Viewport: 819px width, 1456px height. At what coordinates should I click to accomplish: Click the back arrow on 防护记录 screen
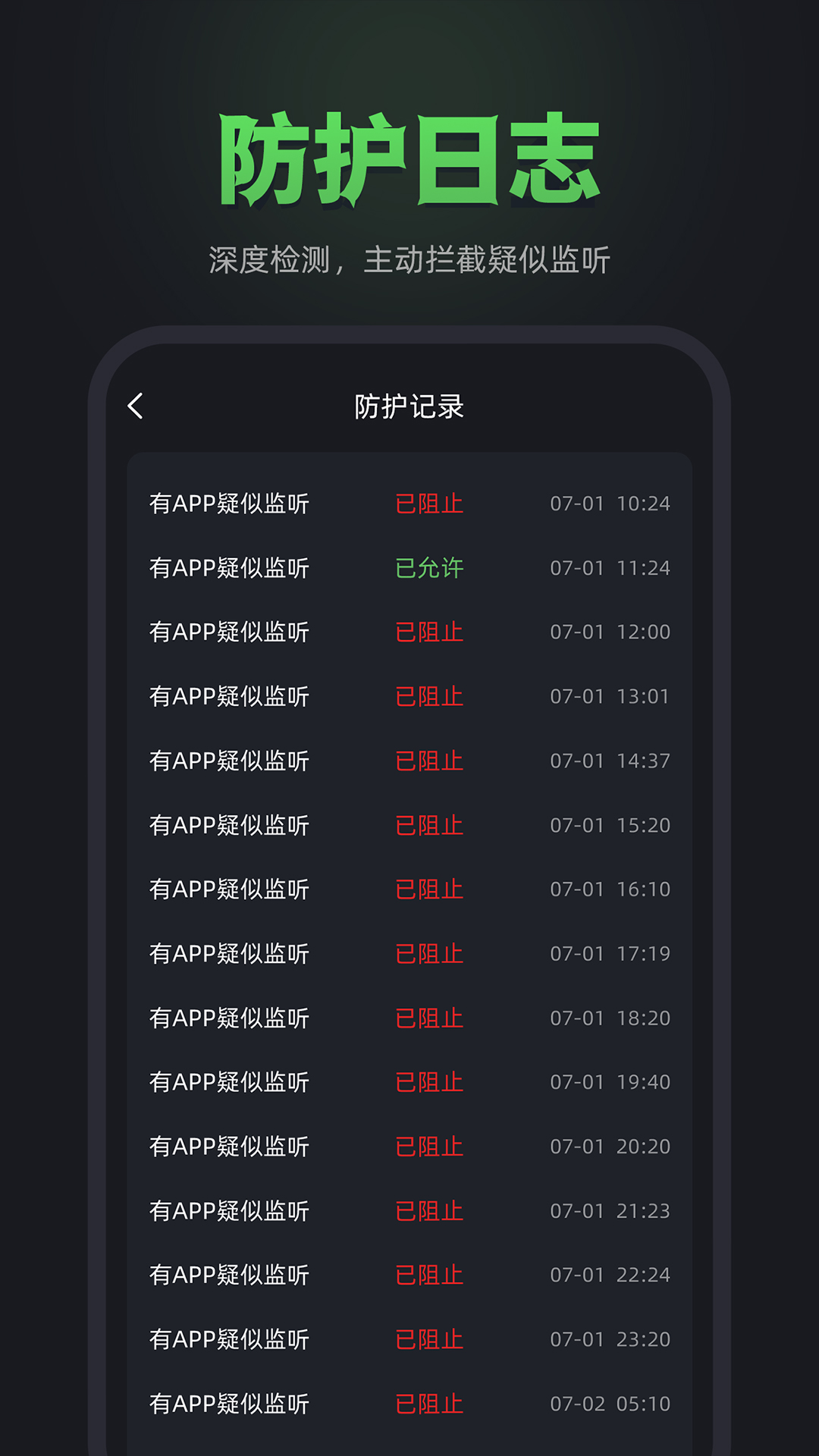coord(136,406)
